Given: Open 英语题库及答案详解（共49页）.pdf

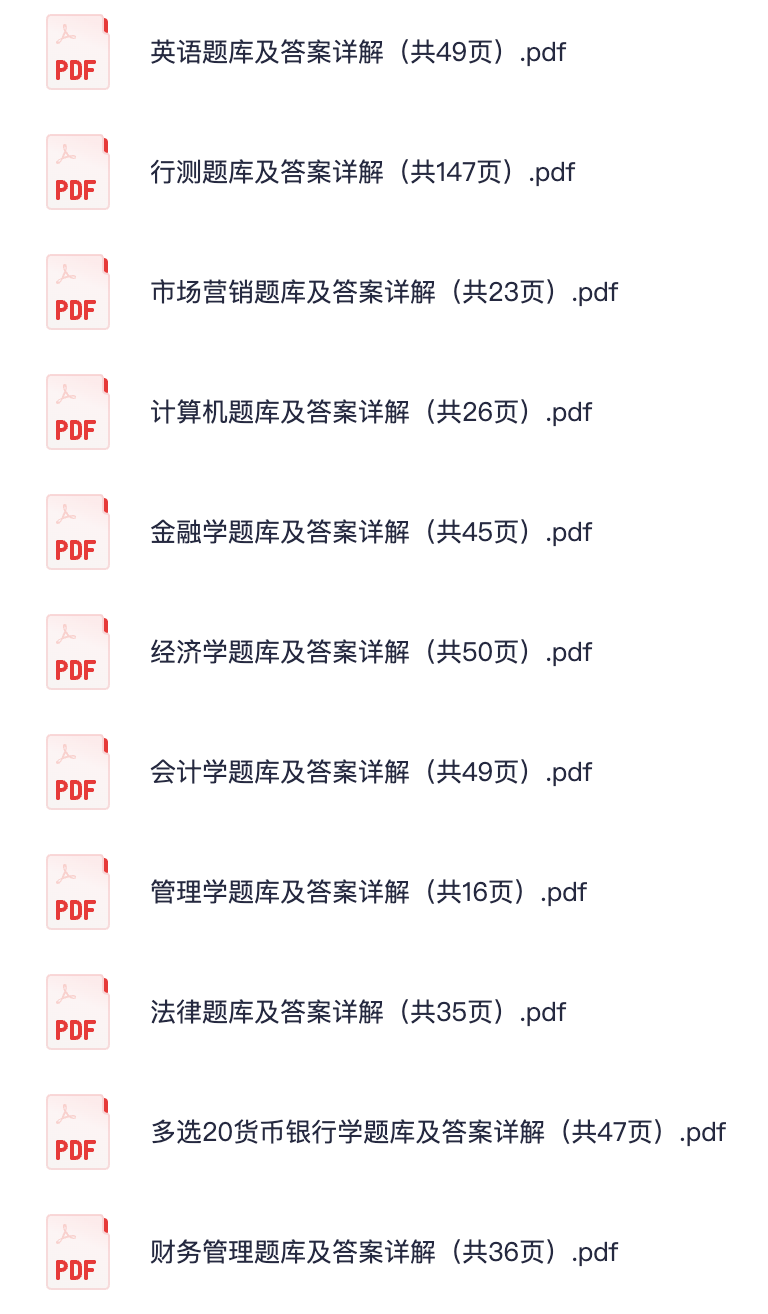Looking at the screenshot, I should click(x=356, y=52).
